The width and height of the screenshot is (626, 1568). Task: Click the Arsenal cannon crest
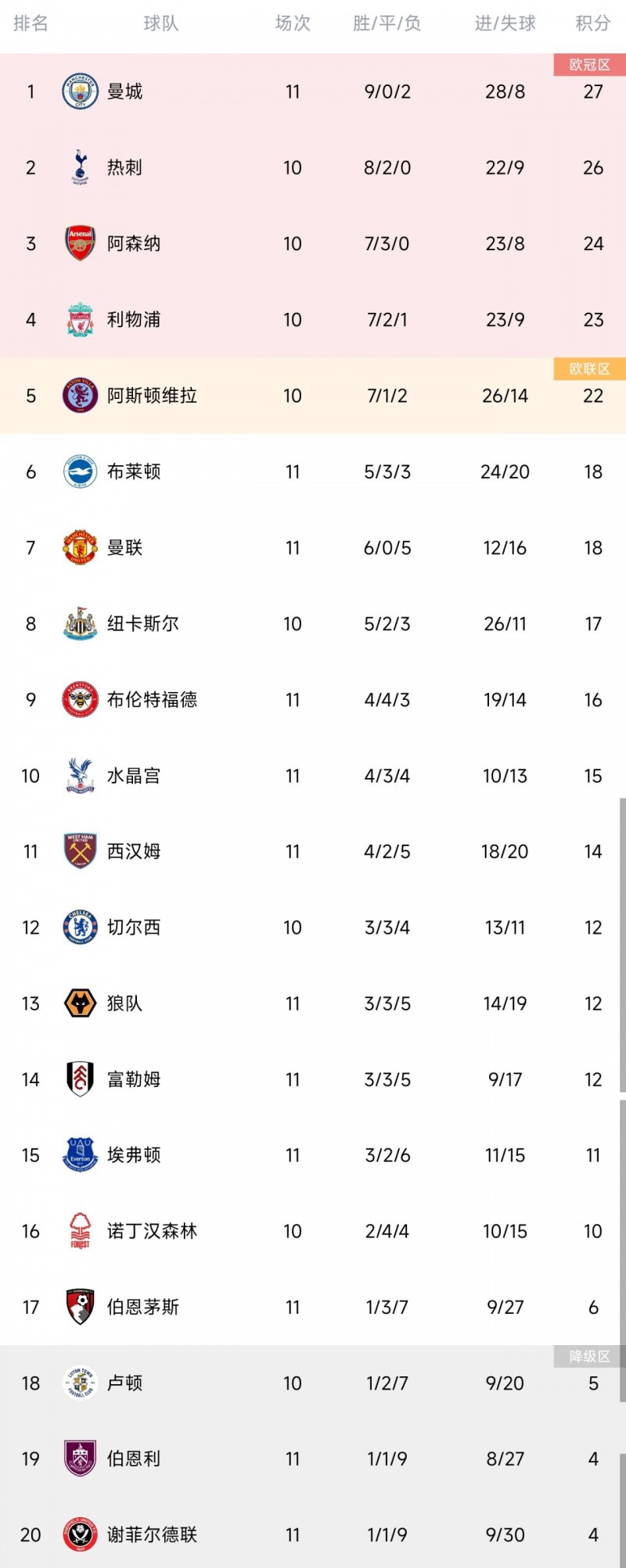[78, 243]
